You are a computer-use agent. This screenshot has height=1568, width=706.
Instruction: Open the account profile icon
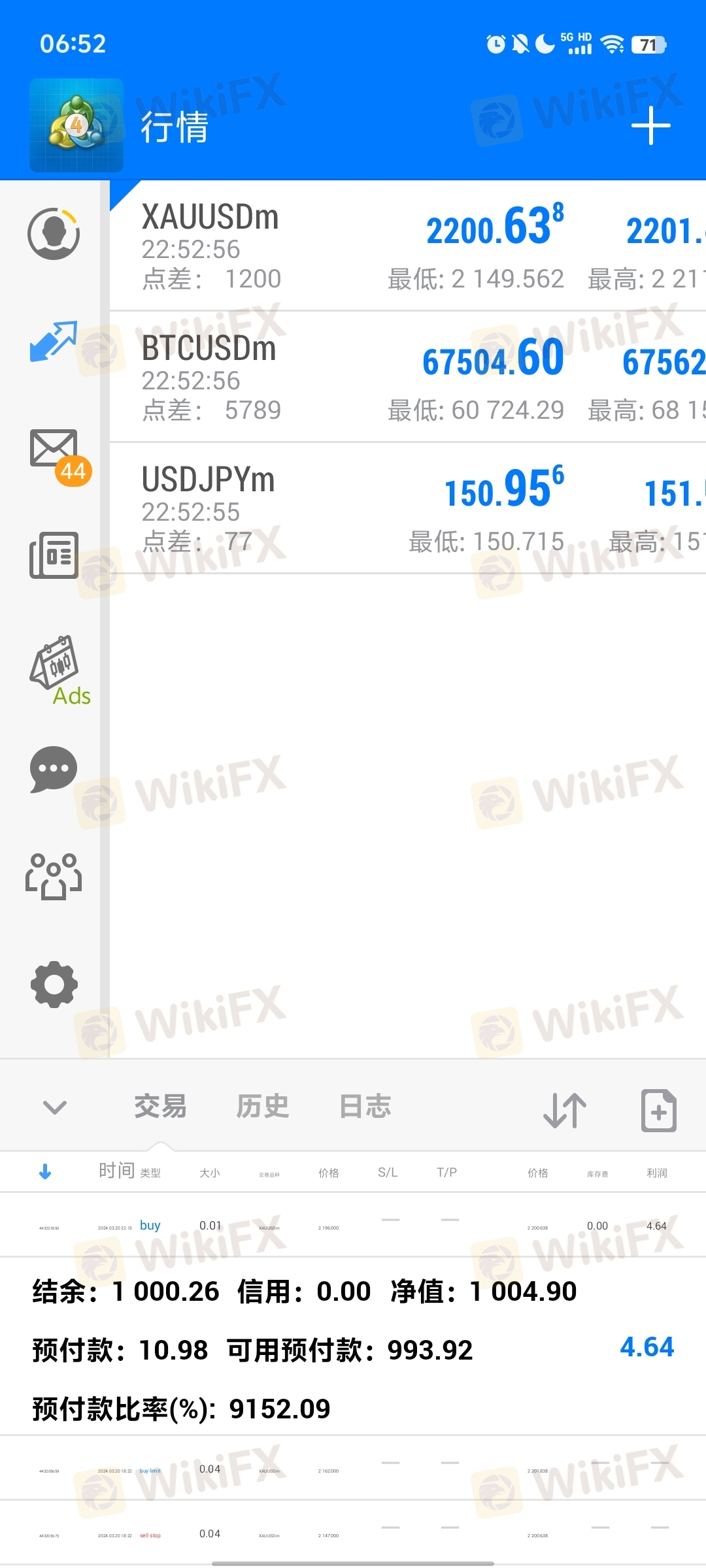coord(54,233)
